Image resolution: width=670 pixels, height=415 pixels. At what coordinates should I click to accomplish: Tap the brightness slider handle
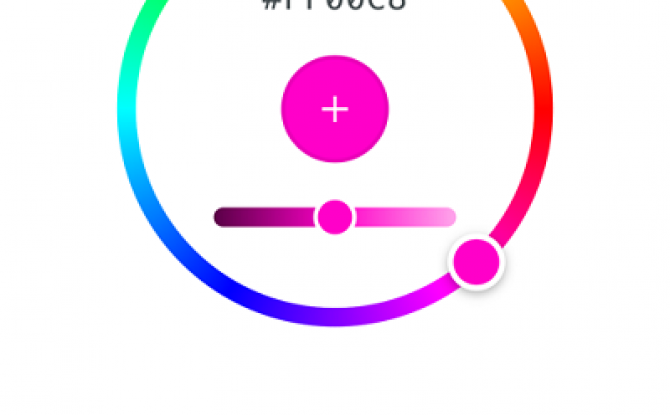[335, 217]
